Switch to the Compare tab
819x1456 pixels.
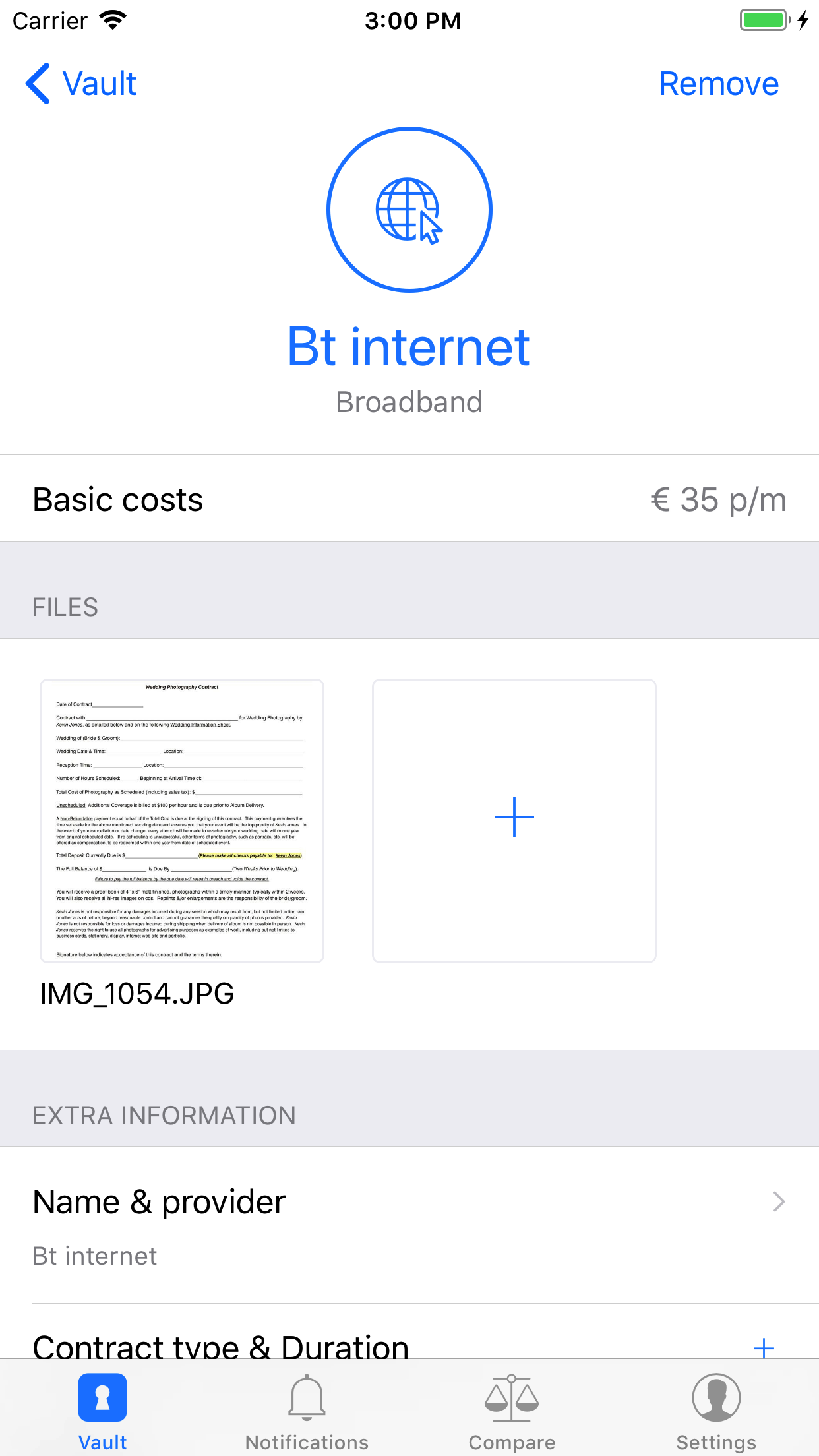click(x=512, y=1411)
